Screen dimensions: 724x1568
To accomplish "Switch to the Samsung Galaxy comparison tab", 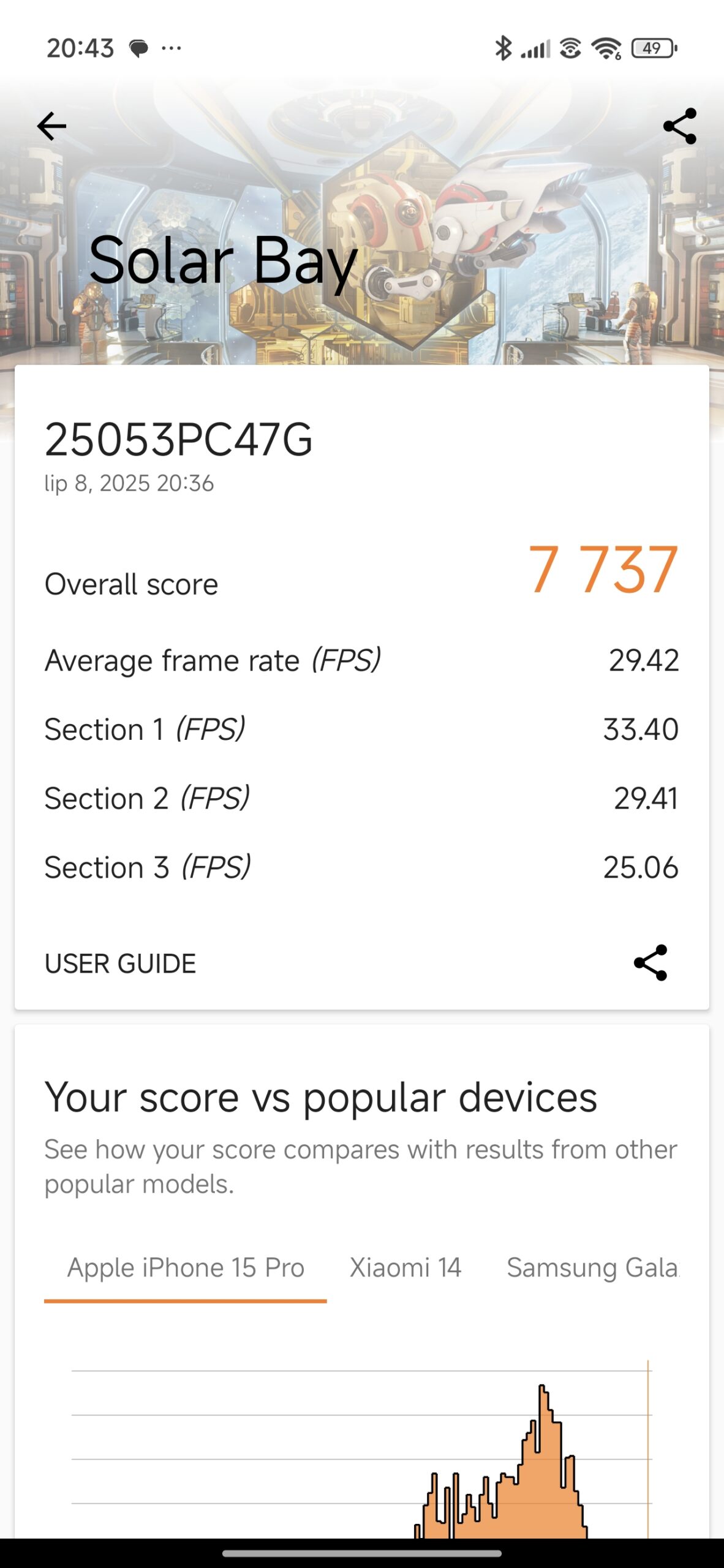I will [x=592, y=1268].
